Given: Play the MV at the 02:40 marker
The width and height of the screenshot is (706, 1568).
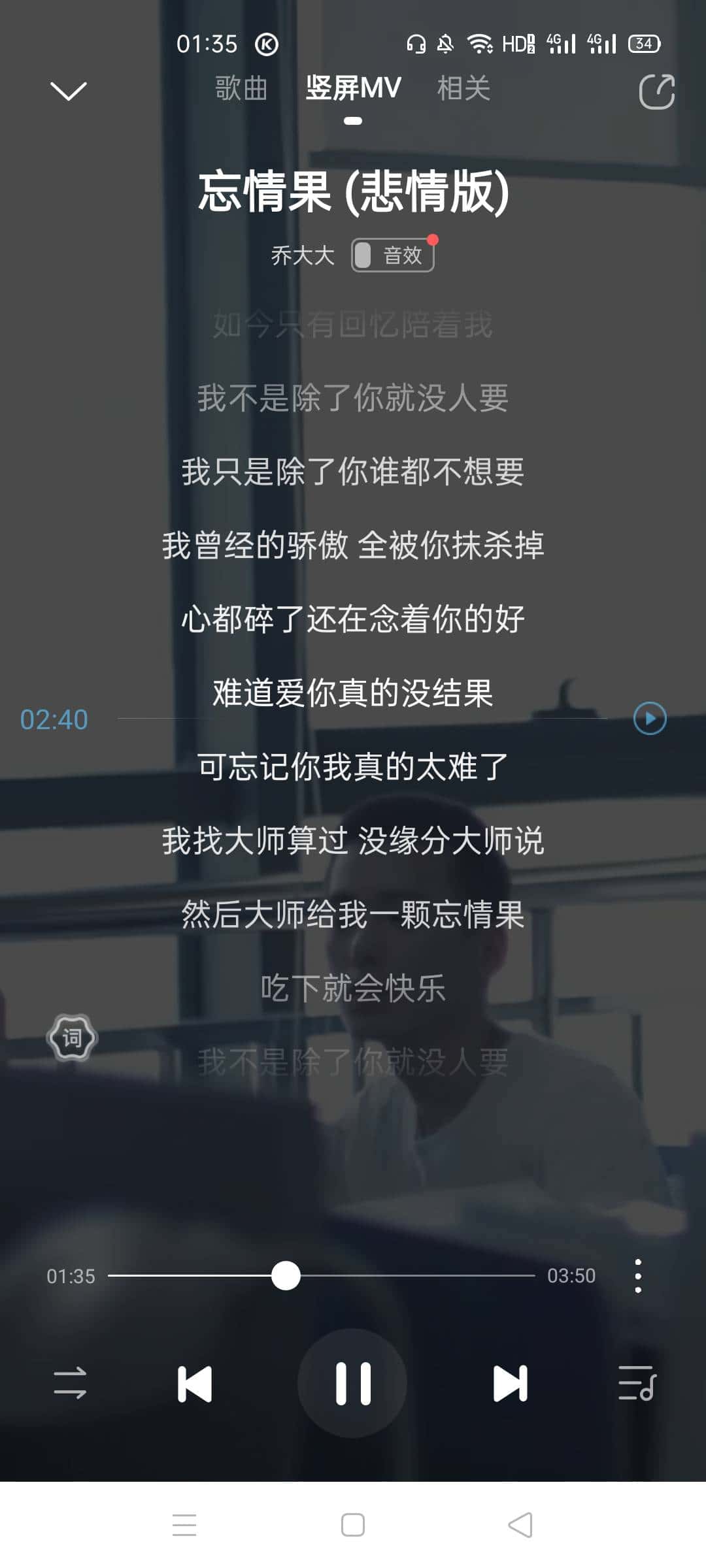Looking at the screenshot, I should (650, 717).
